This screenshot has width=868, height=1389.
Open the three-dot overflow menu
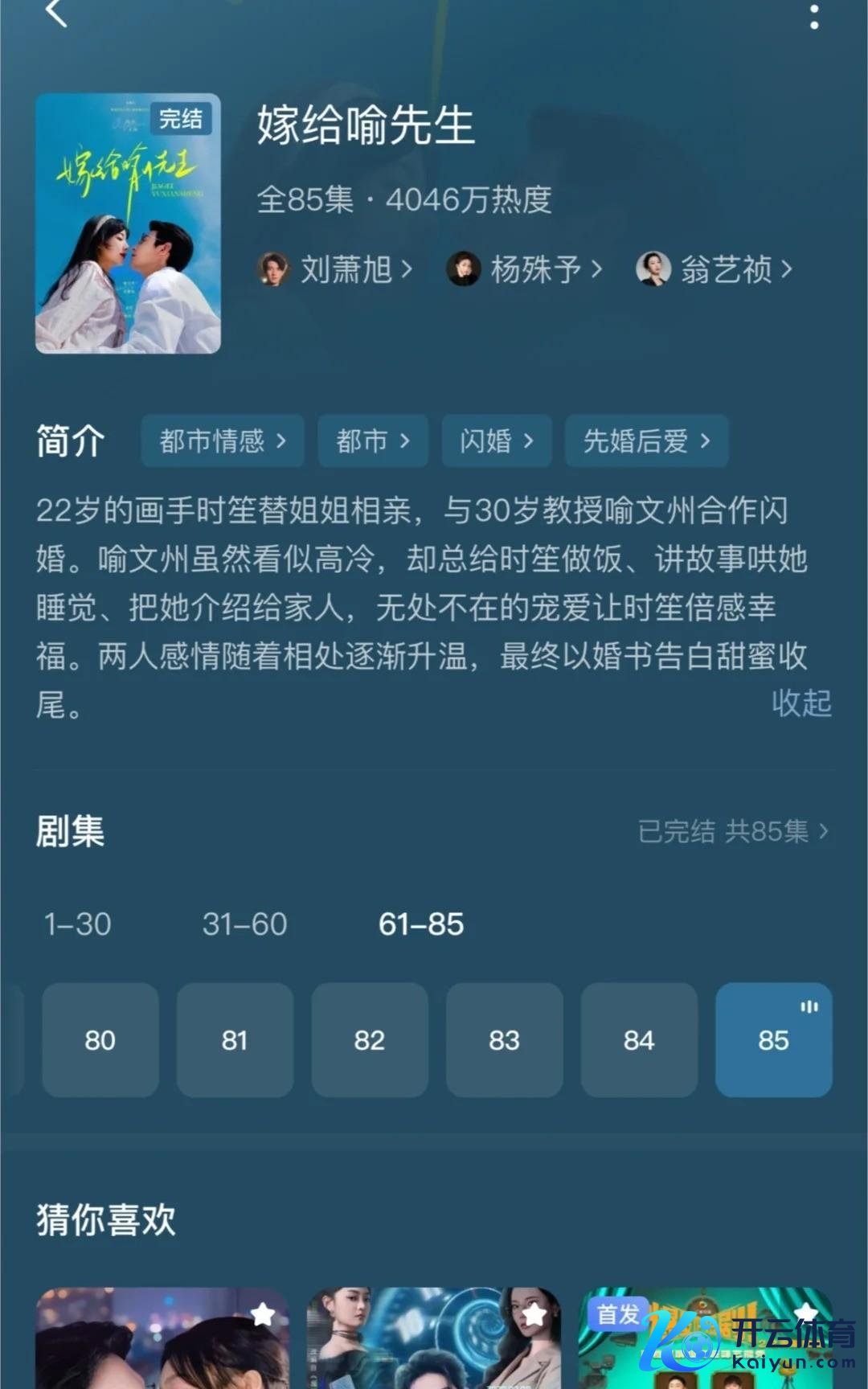[814, 14]
